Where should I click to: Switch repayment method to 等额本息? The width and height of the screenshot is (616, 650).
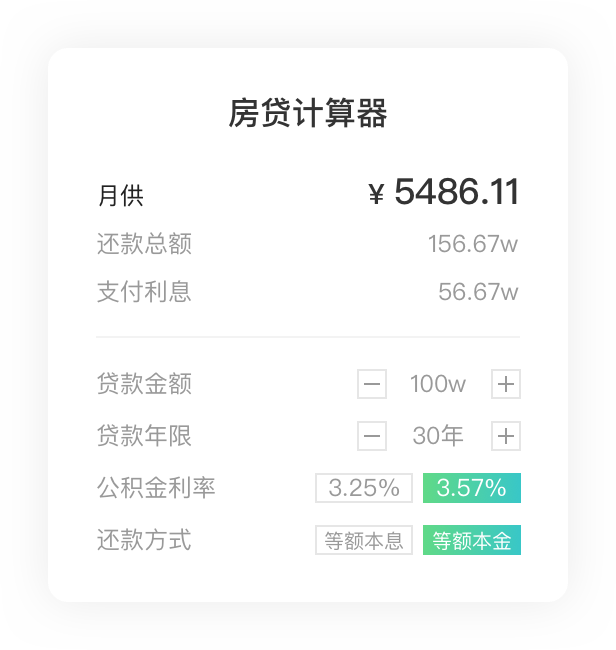coord(364,541)
